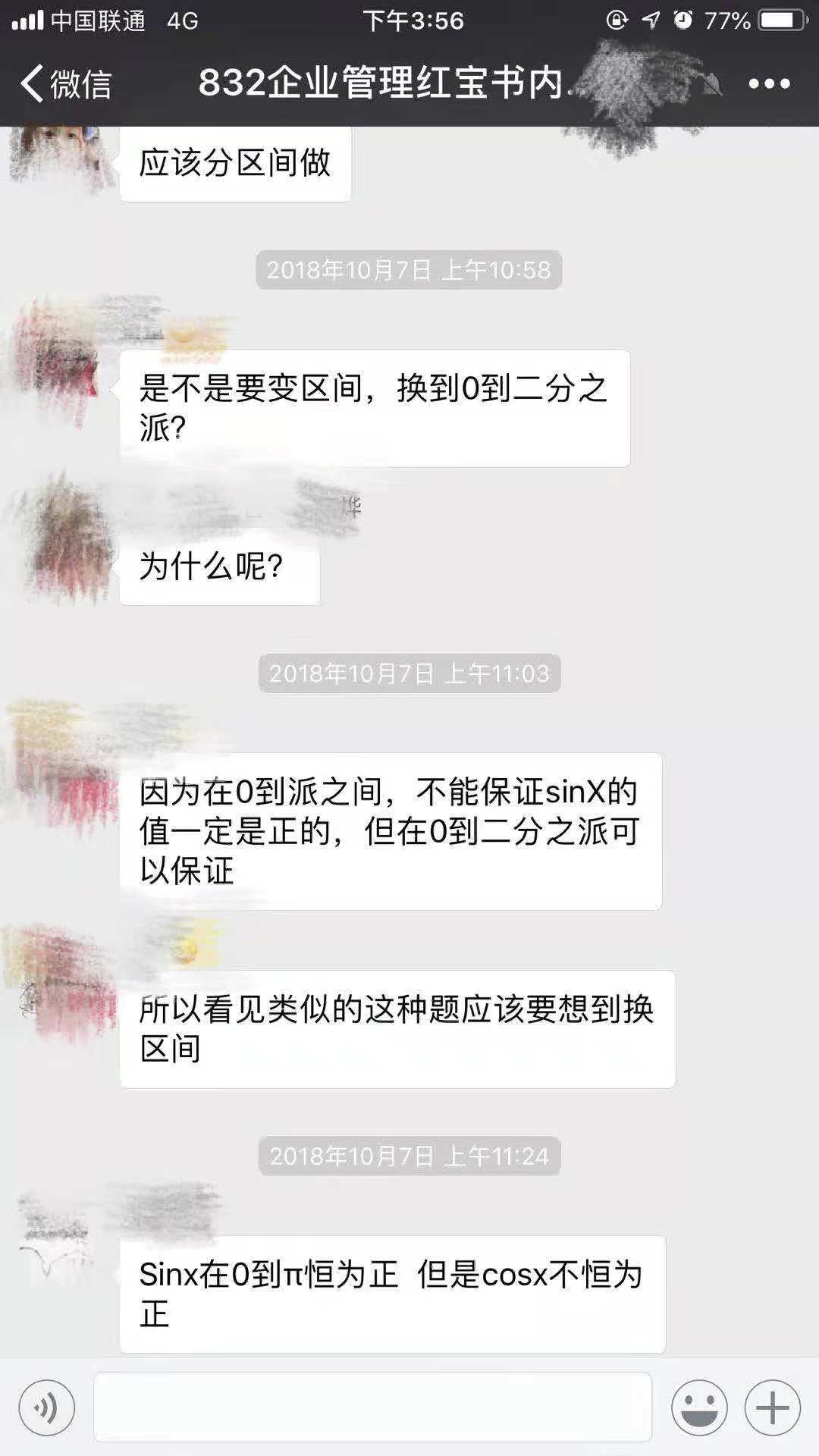Open avatar of sender saying 应该分区间做
The height and width of the screenshot is (1456, 819).
tap(59, 155)
